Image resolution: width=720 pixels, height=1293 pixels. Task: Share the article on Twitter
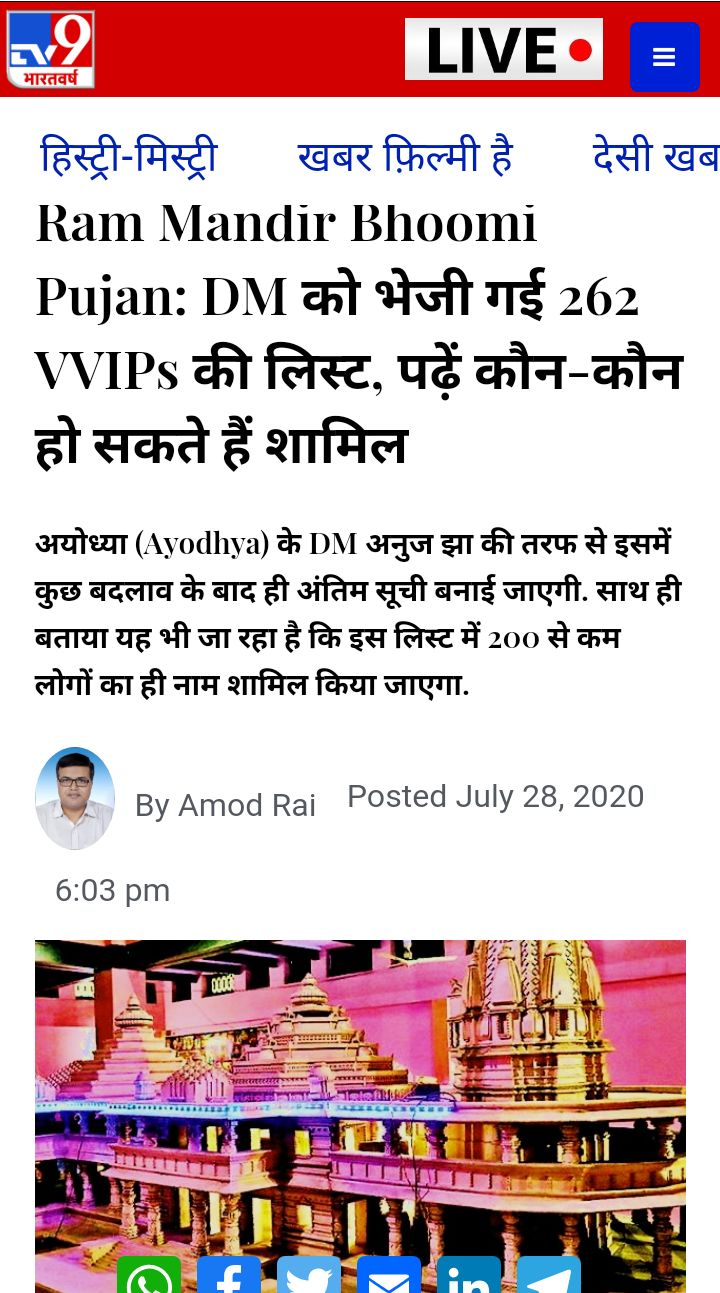tap(309, 1276)
